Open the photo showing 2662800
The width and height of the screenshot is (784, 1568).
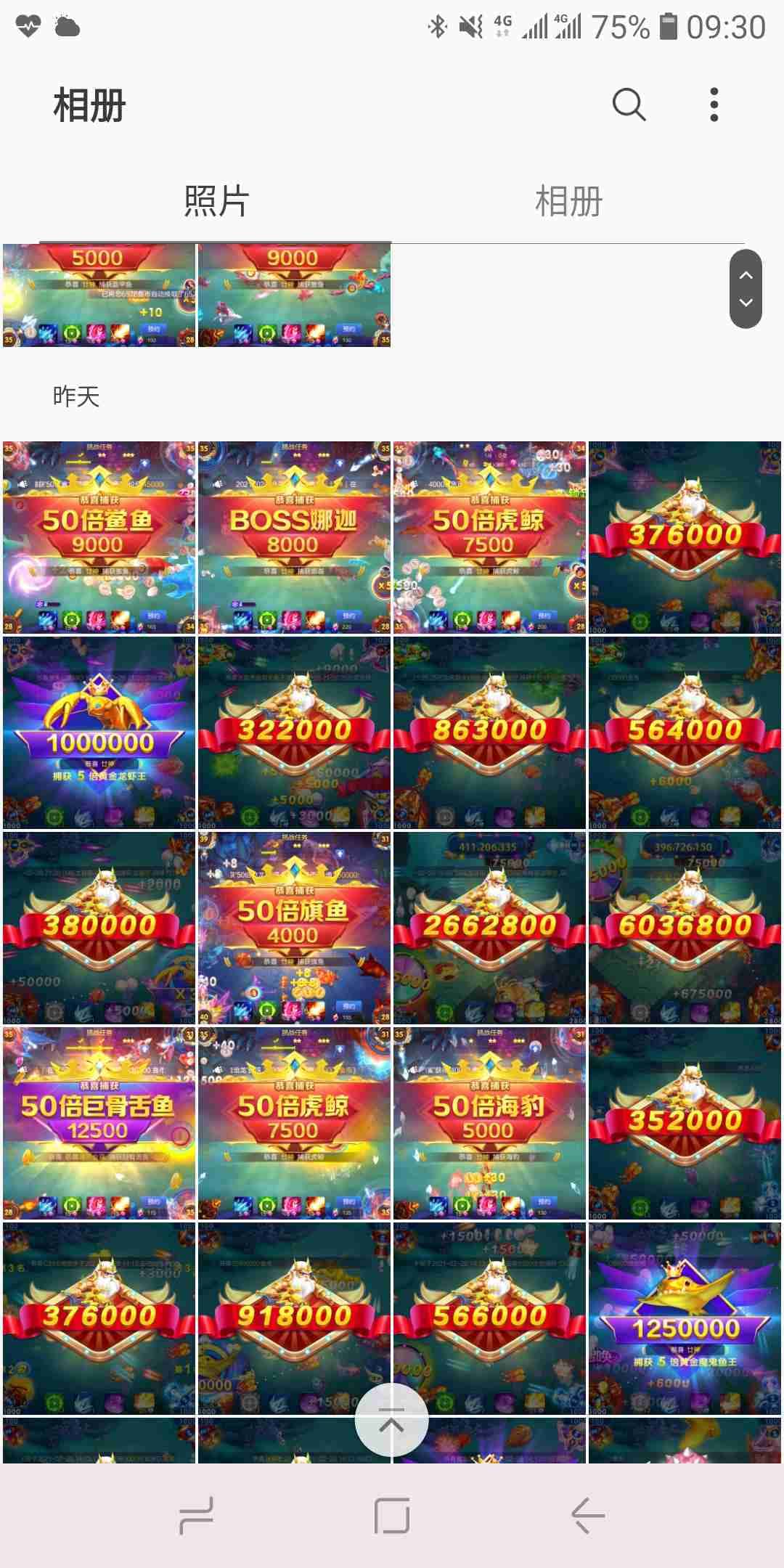pyautogui.click(x=489, y=928)
